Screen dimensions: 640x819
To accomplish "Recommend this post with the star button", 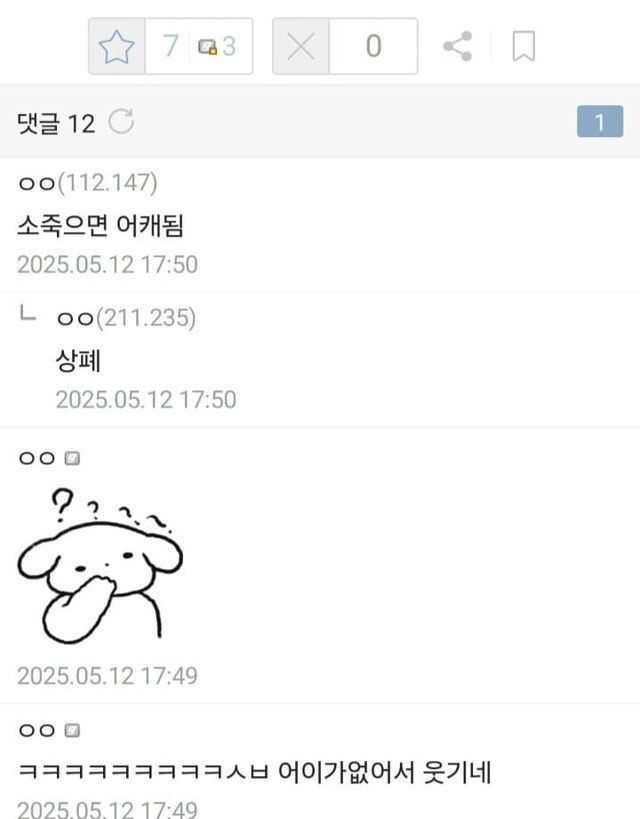I will (117, 46).
